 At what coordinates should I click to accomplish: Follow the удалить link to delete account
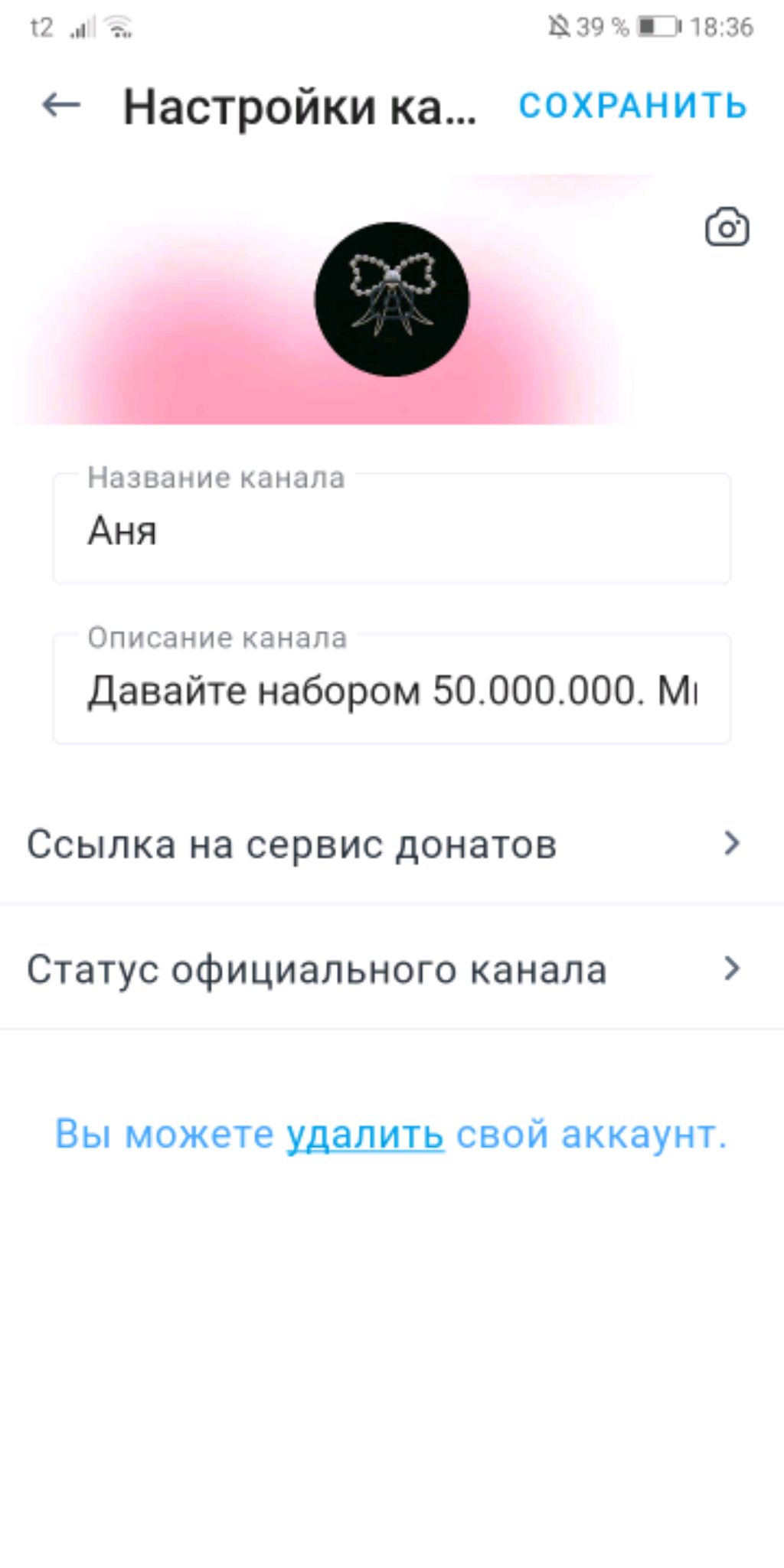pos(365,1135)
